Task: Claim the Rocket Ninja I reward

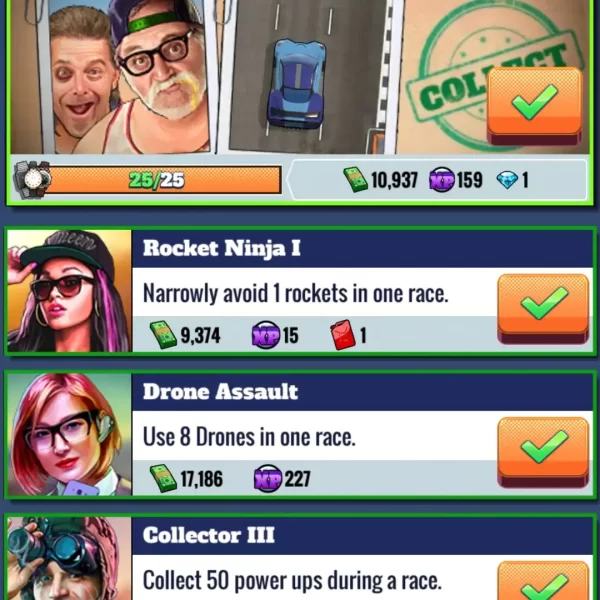Action: point(543,305)
